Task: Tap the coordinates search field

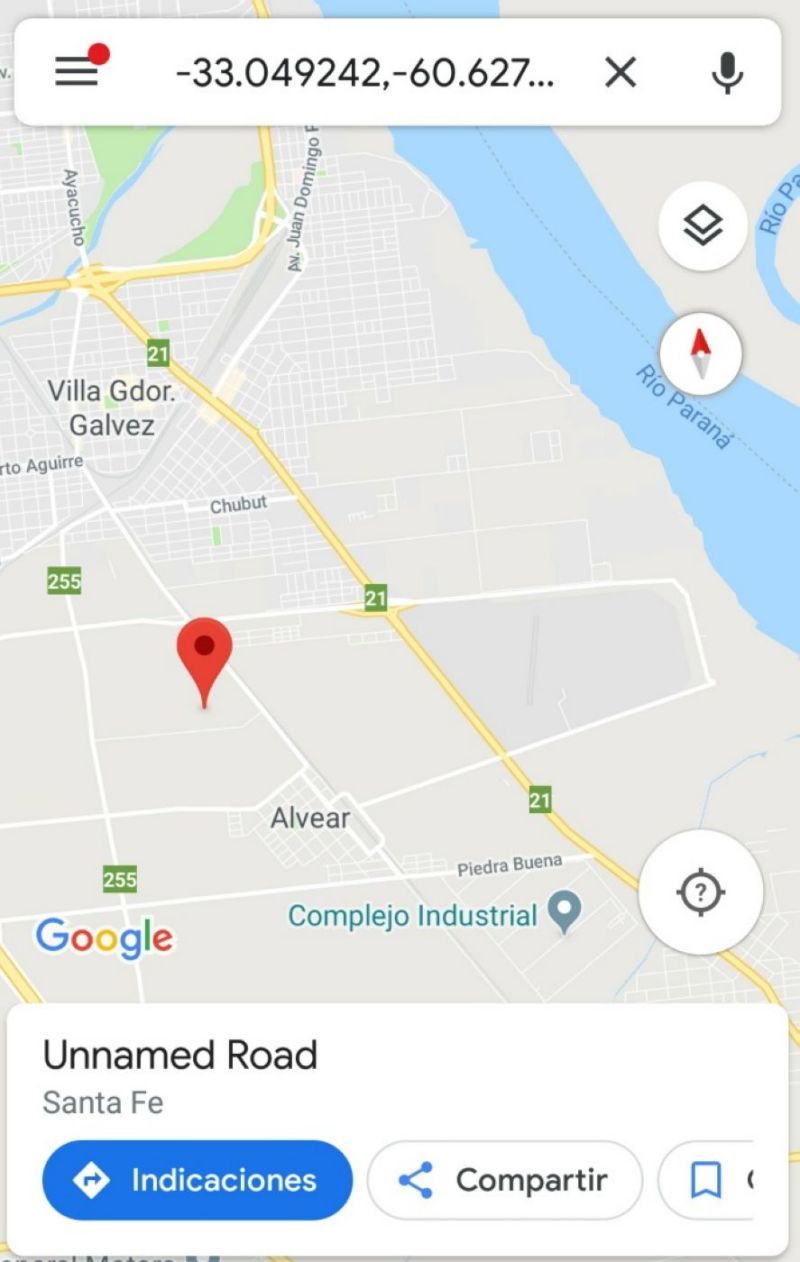Action: pos(365,72)
